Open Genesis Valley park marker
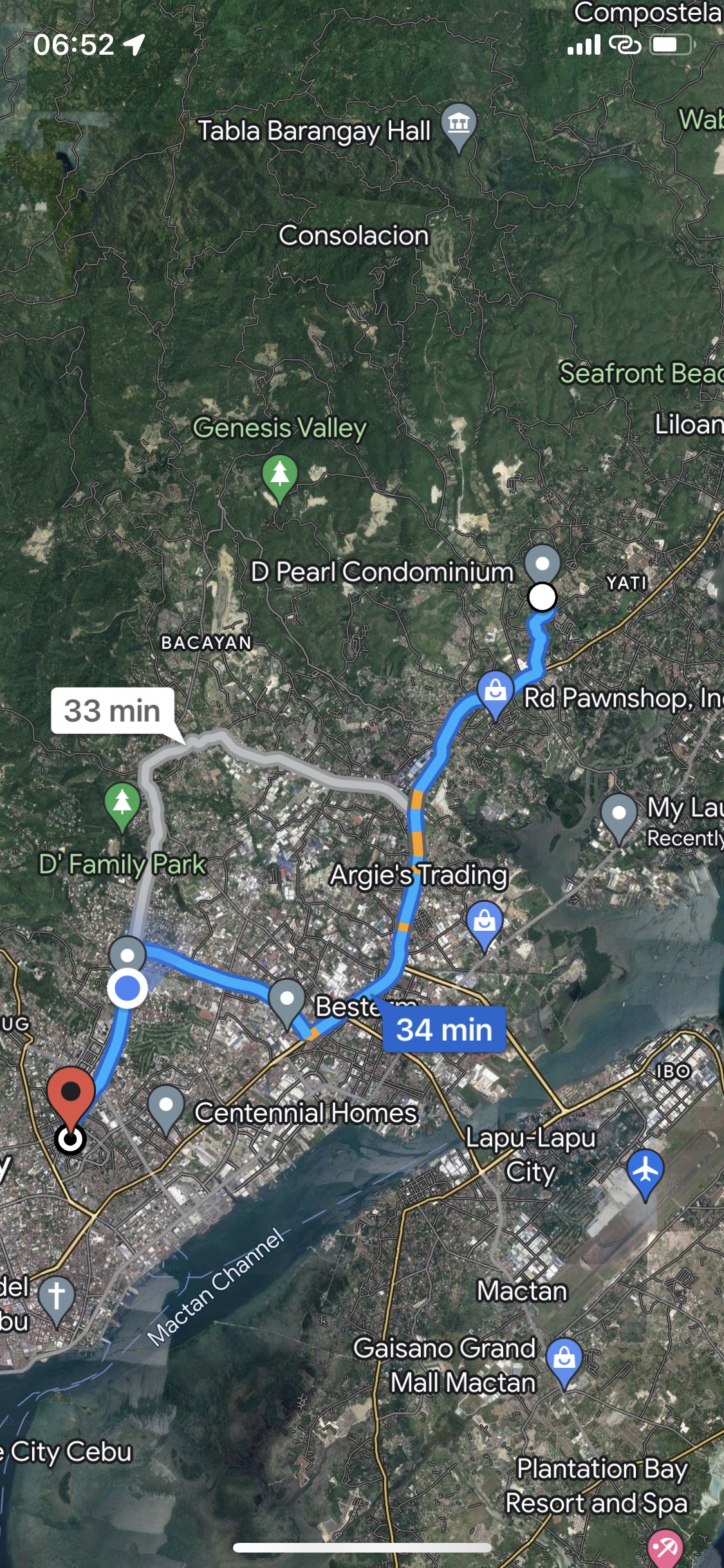Screen dimensions: 724x1568 tap(280, 476)
